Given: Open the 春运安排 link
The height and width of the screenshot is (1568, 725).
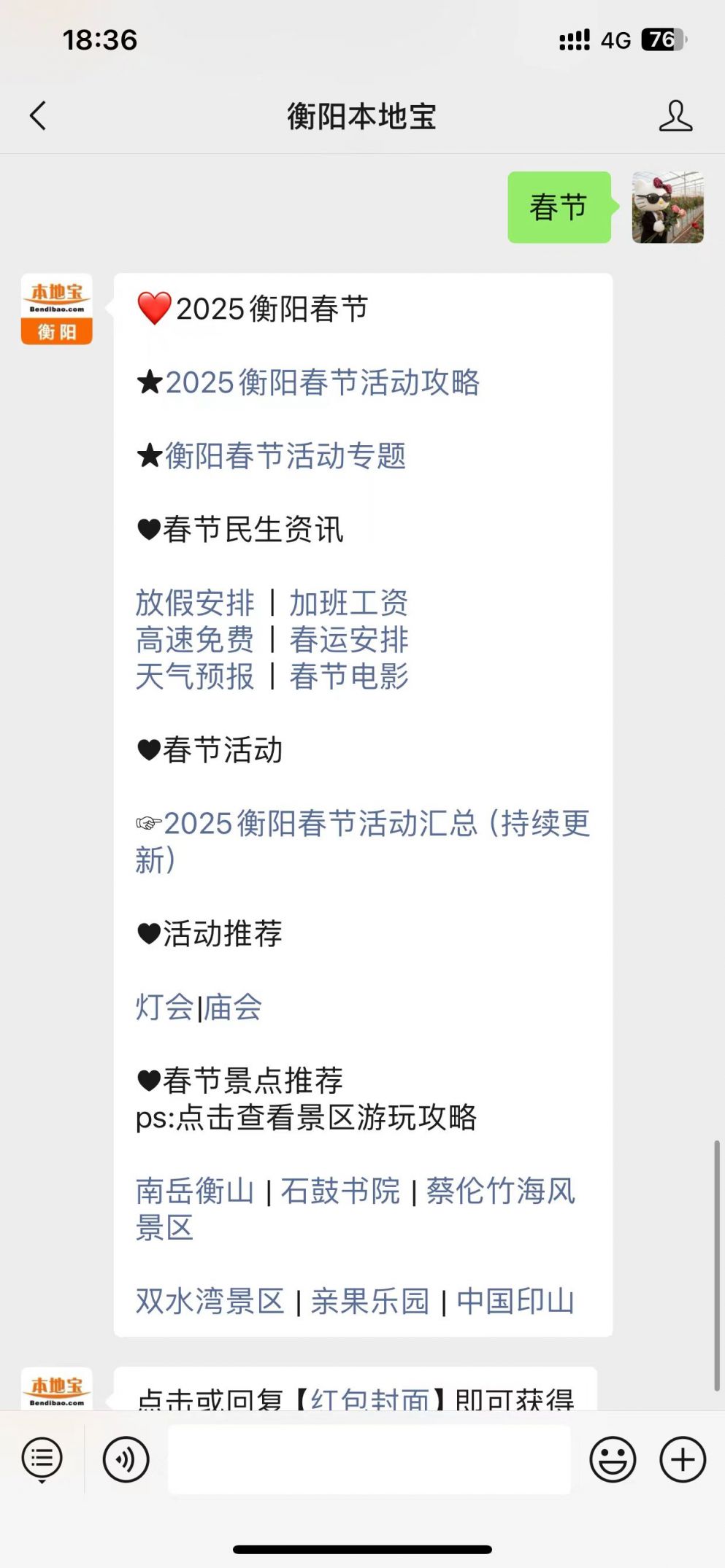Looking at the screenshot, I should (349, 640).
